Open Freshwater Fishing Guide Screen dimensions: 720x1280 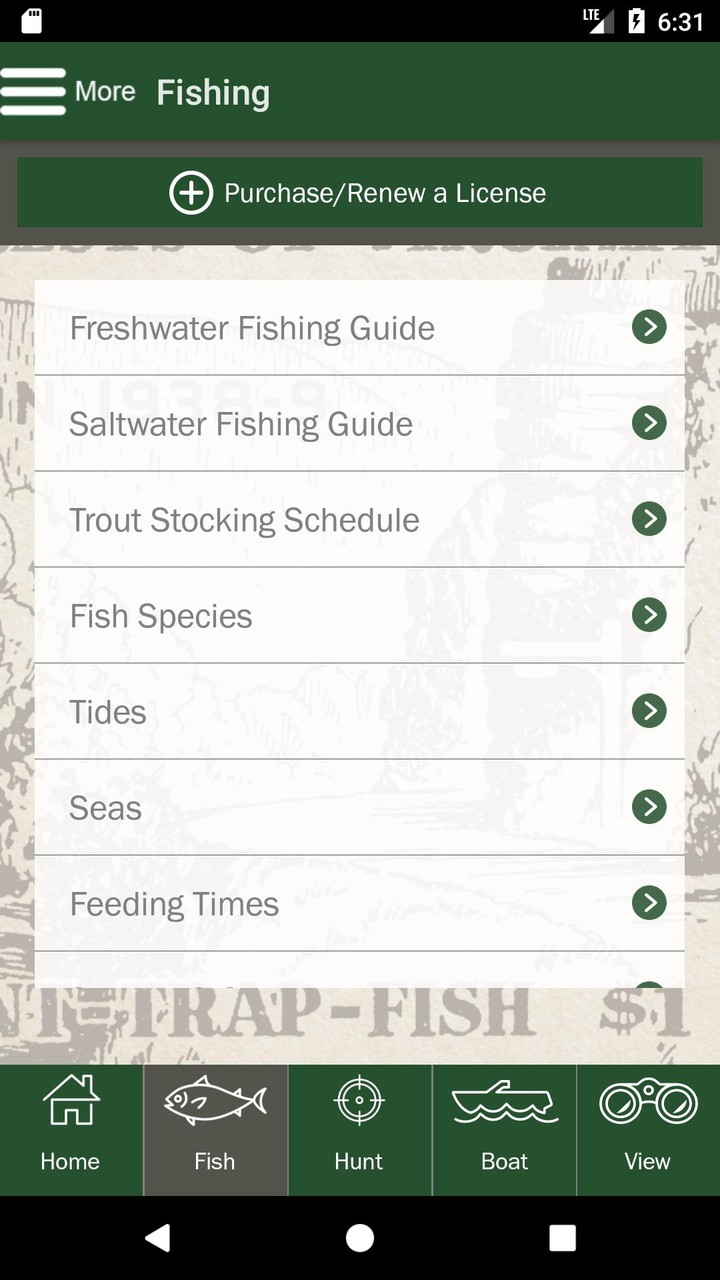pos(359,328)
